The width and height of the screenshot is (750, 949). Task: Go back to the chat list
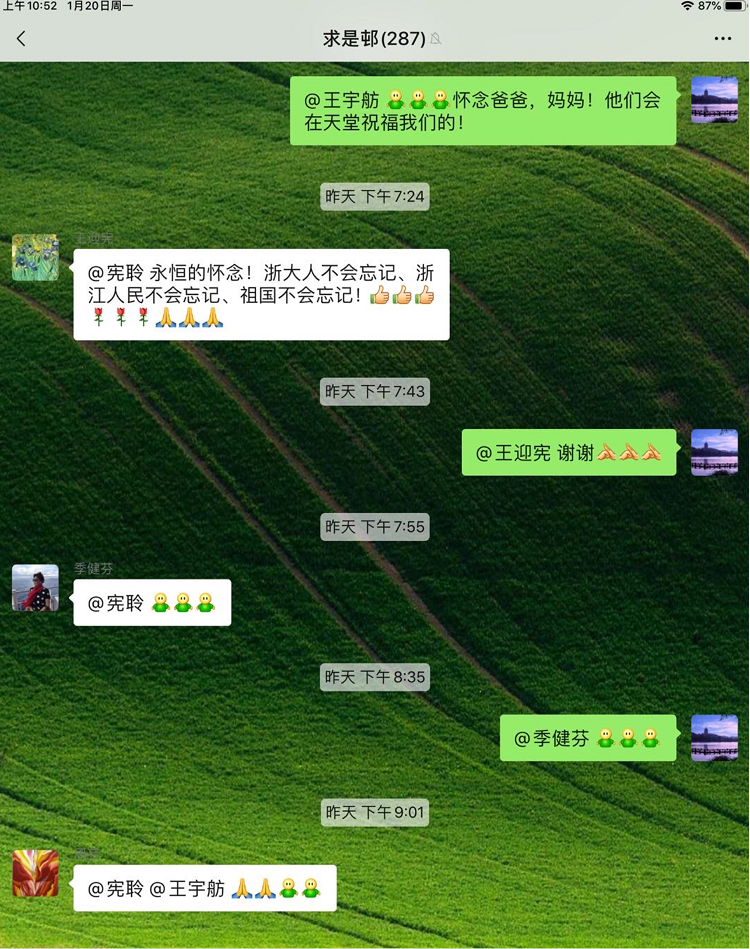[22, 39]
